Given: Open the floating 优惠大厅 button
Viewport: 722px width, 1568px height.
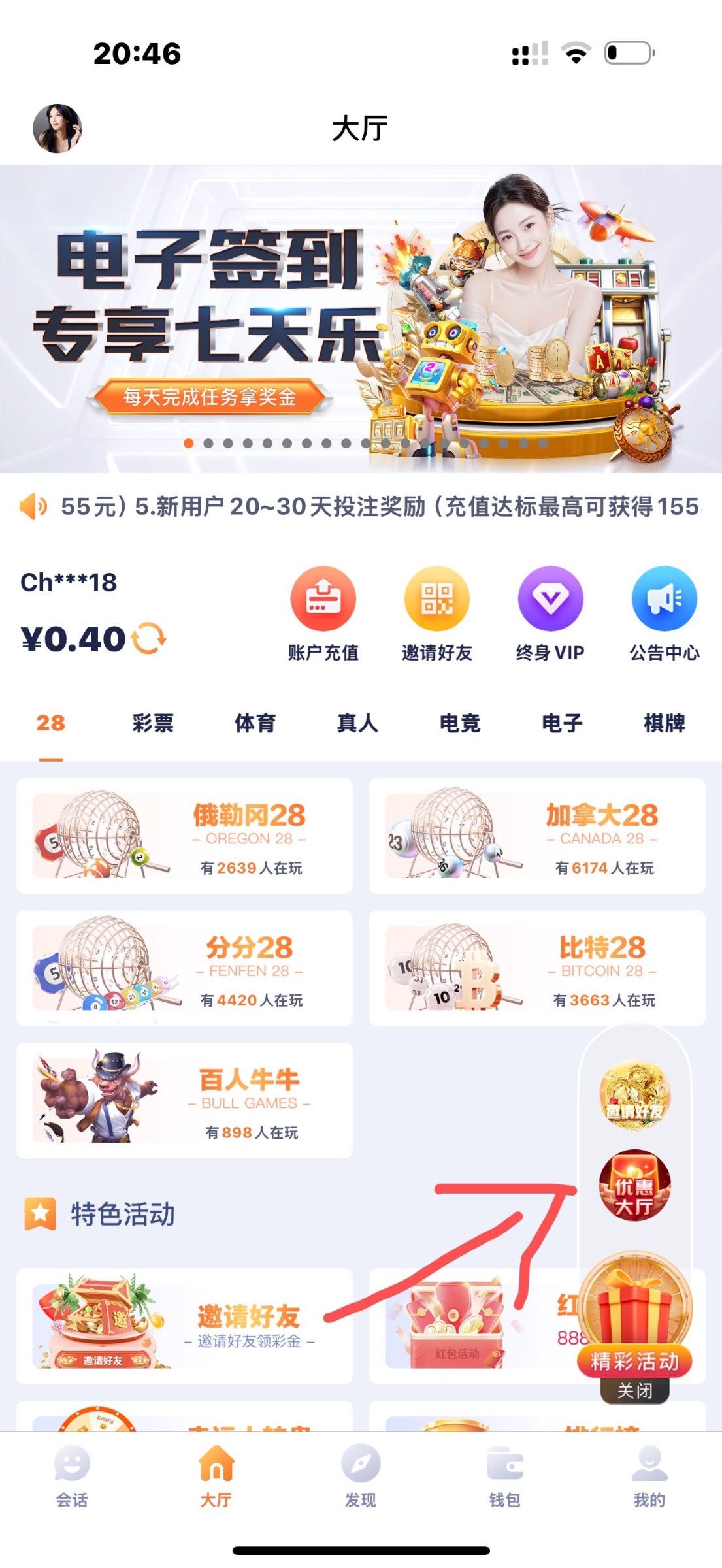Looking at the screenshot, I should 634,1185.
